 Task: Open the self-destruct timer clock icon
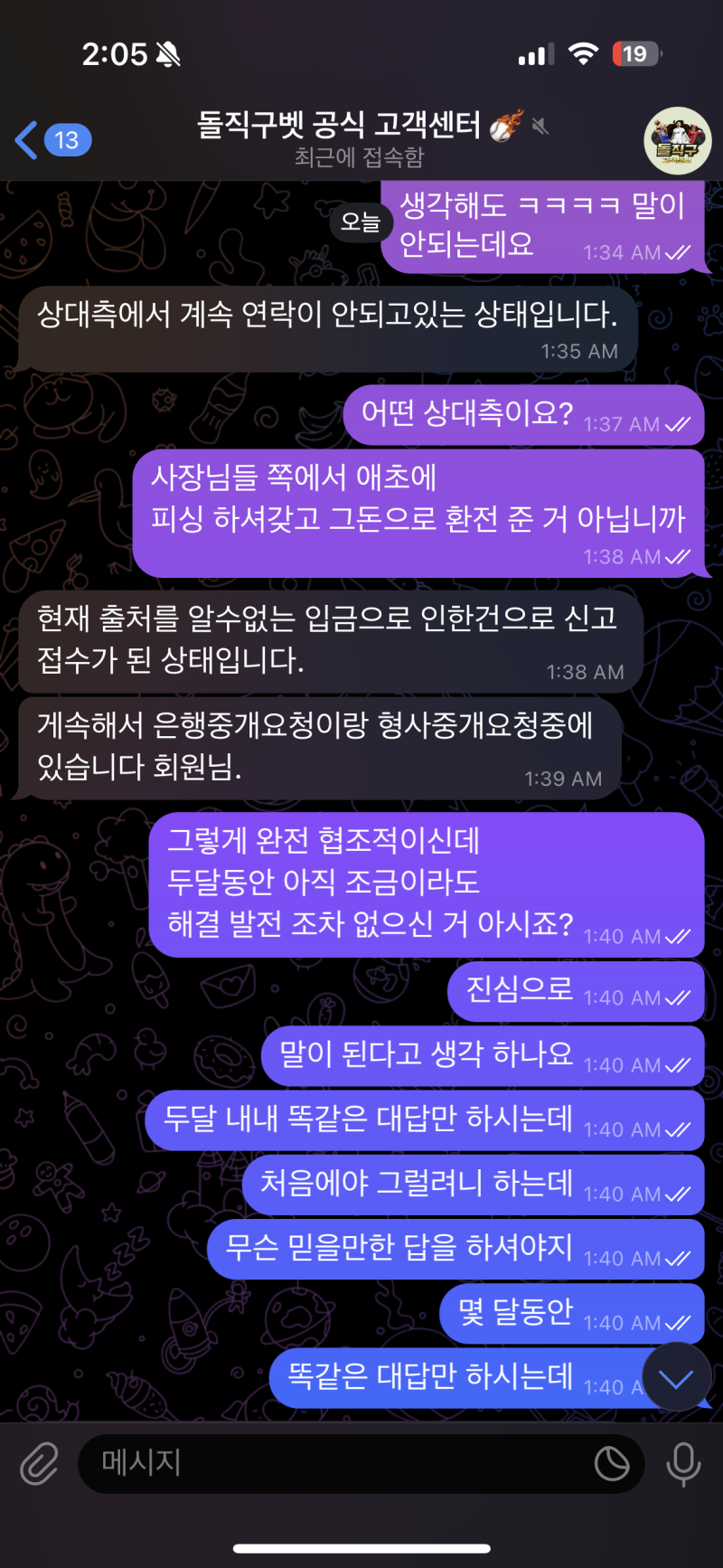(613, 1464)
